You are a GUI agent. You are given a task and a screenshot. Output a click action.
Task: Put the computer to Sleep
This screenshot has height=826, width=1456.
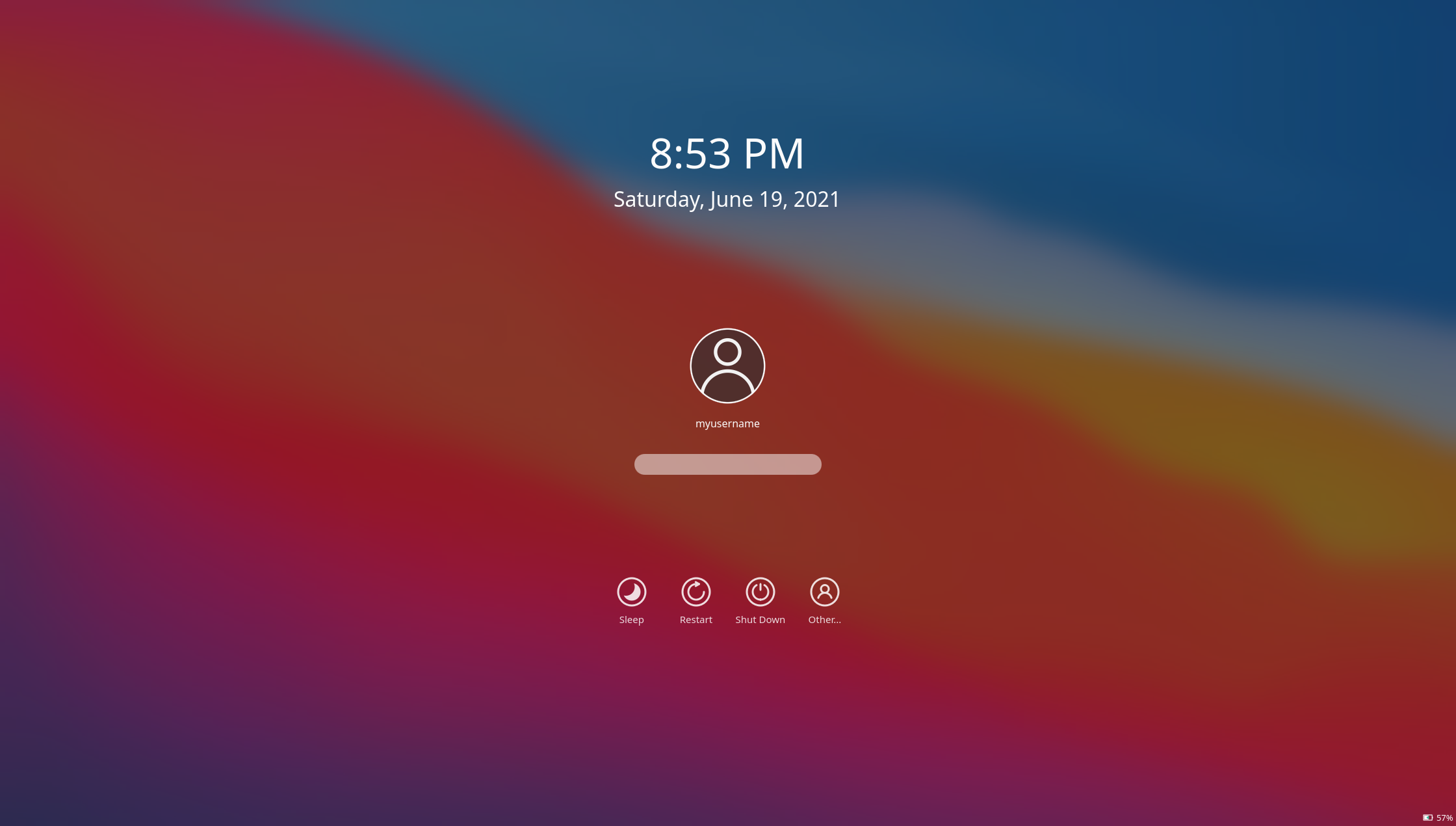tap(631, 593)
